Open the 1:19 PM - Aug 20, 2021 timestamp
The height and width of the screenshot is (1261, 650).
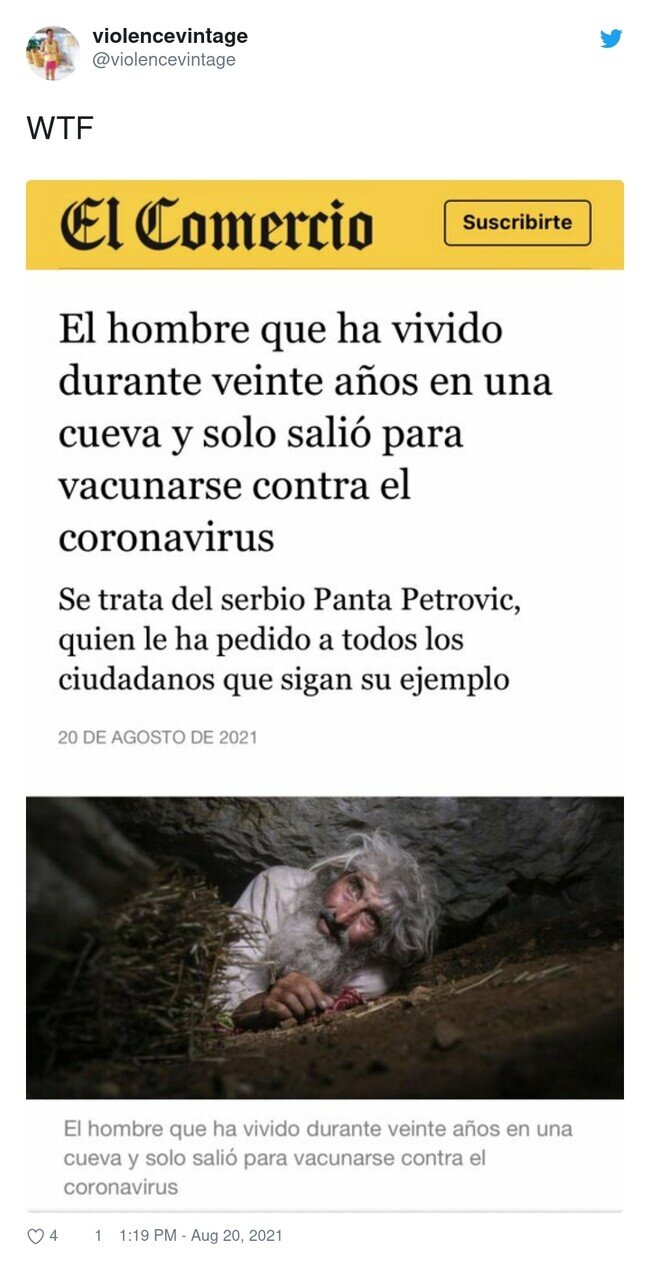click(x=200, y=1236)
